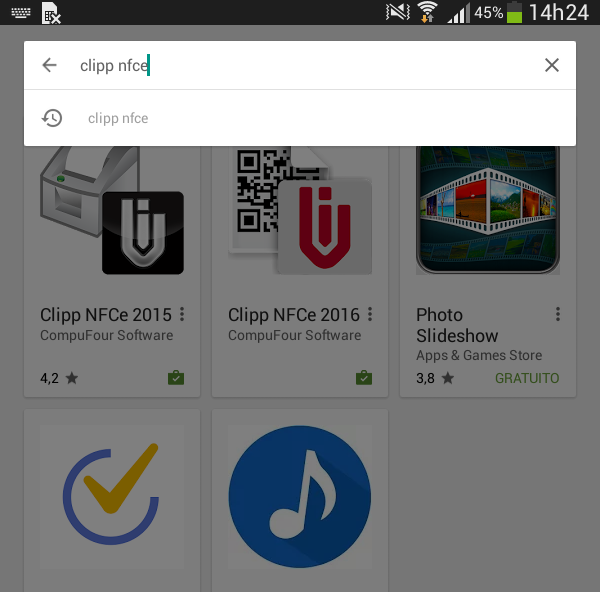Tap the search field containing 'clipp nfce'
This screenshot has width=600, height=592.
coord(300,66)
